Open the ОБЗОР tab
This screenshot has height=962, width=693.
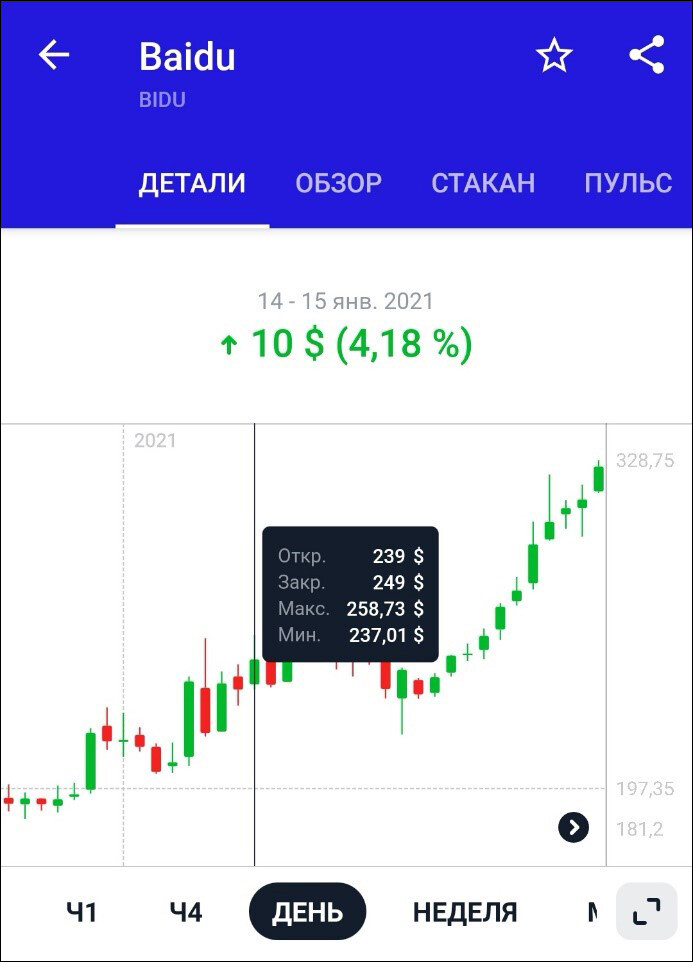click(338, 183)
